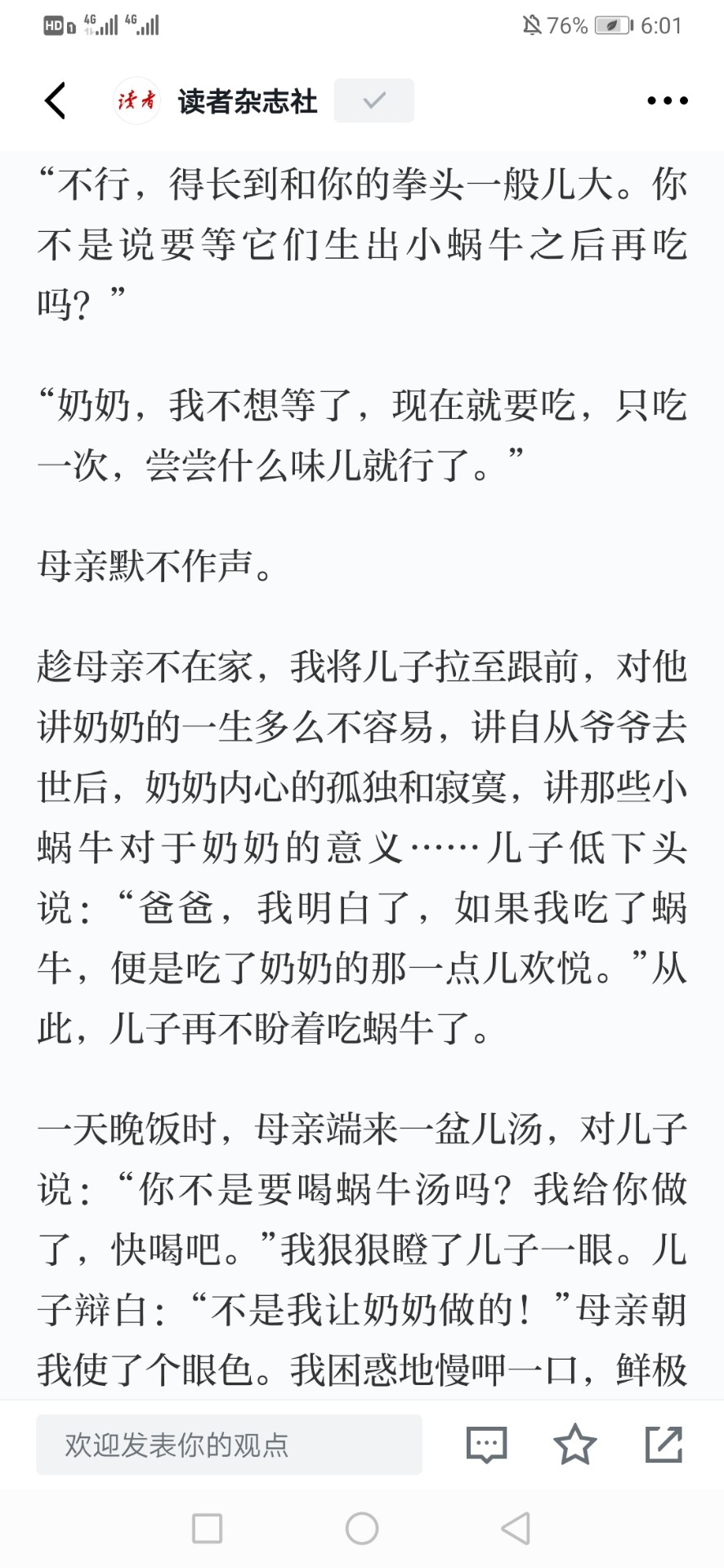Viewport: 724px width, 1568px height.
Task: Share this article
Action: pos(664,1444)
